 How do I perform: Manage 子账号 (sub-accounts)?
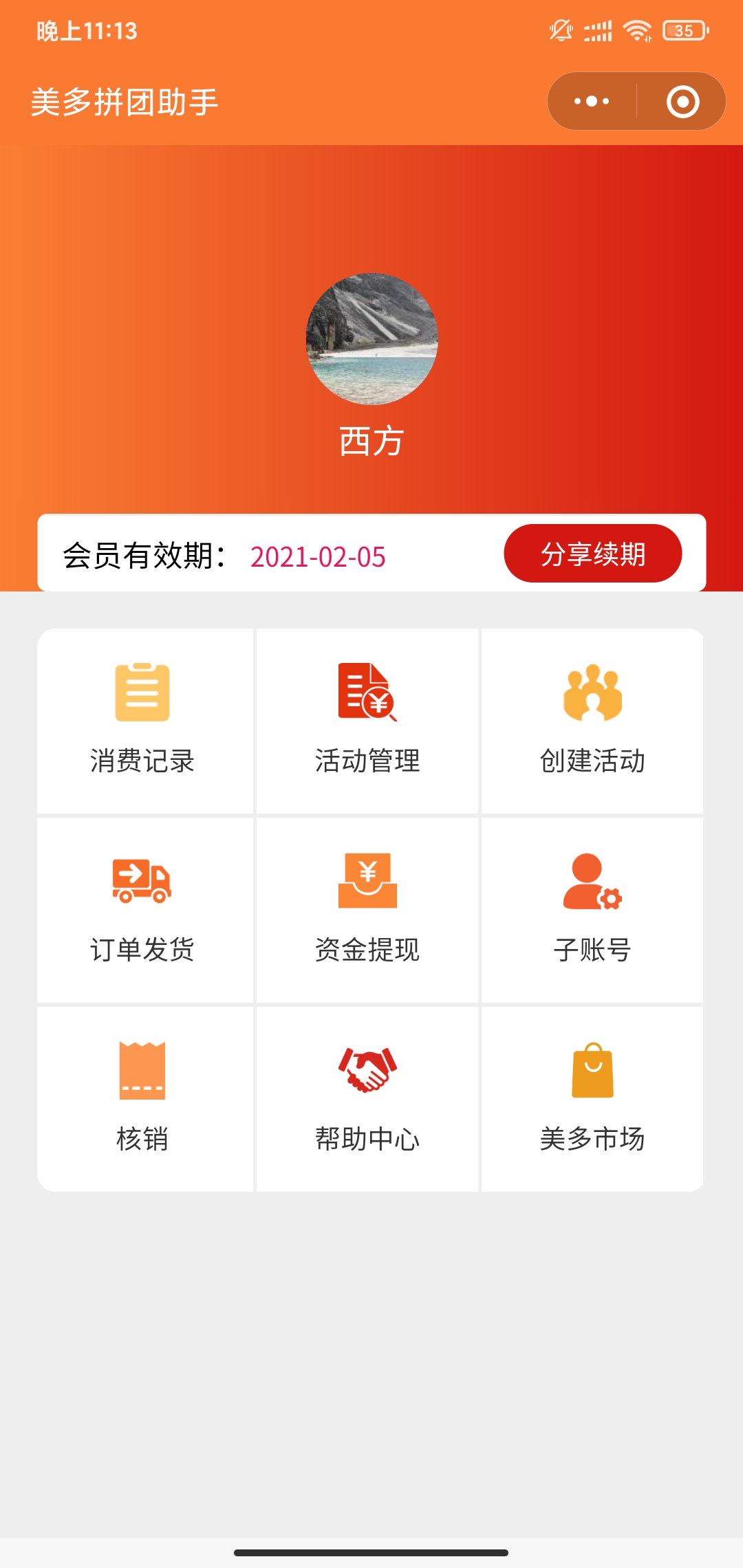[x=592, y=909]
